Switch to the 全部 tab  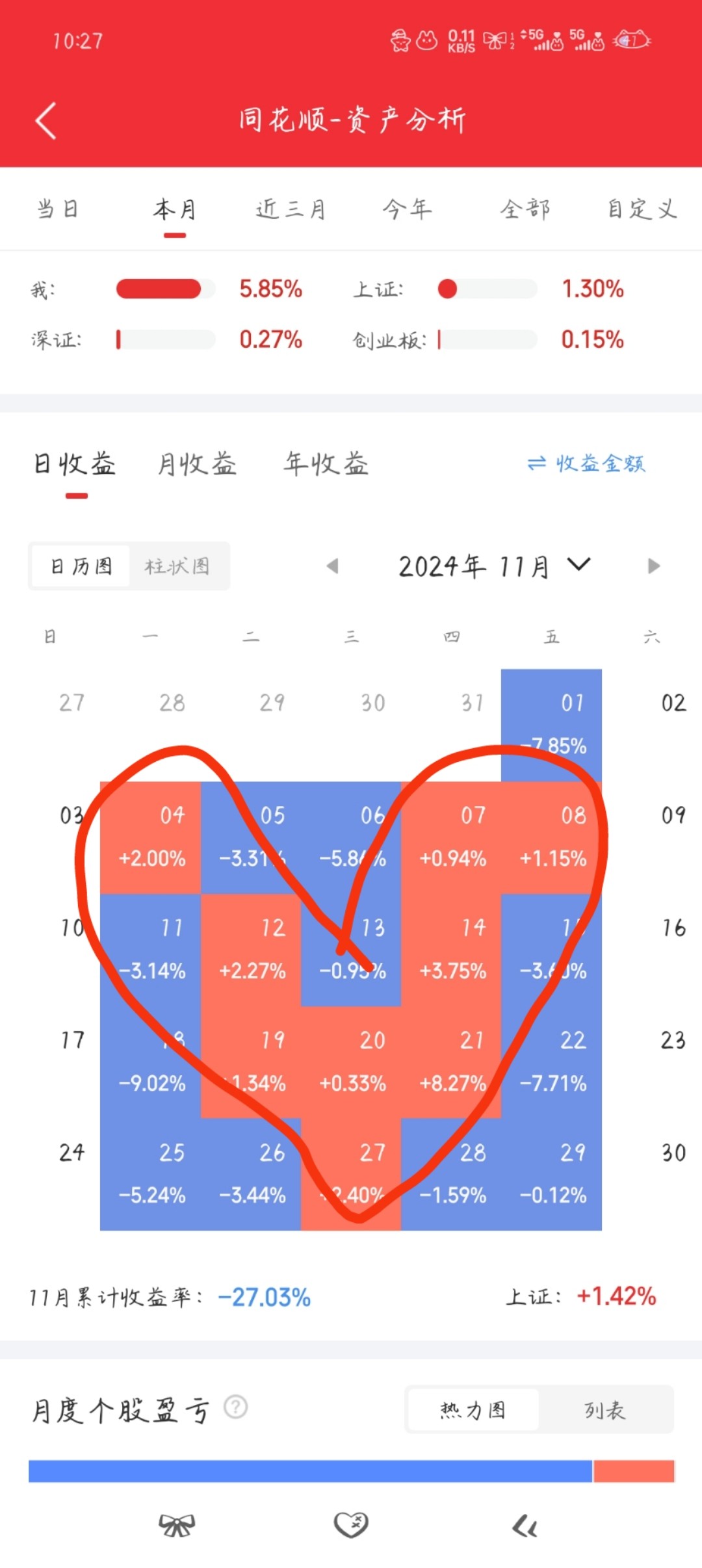[525, 209]
